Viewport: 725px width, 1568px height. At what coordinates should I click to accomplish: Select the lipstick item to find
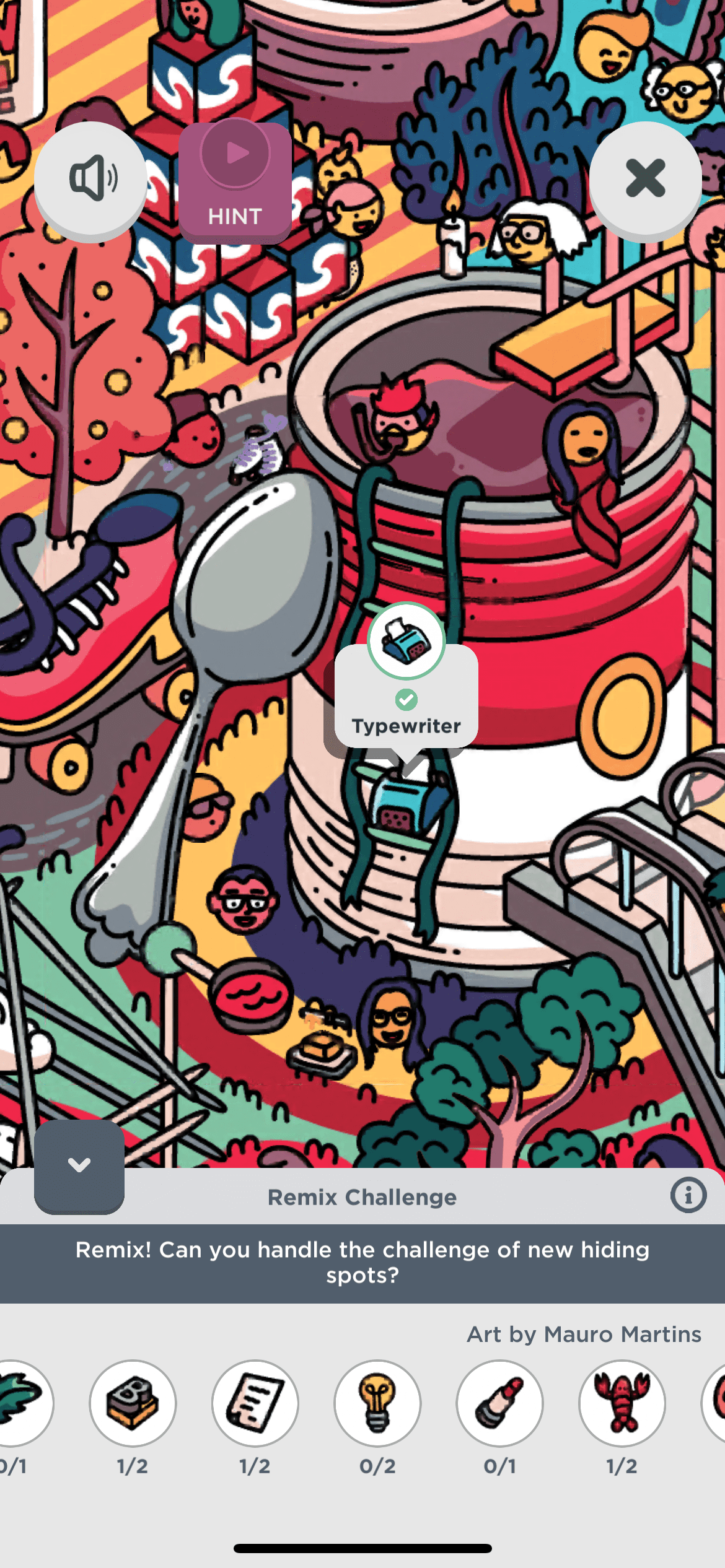coord(499,1403)
